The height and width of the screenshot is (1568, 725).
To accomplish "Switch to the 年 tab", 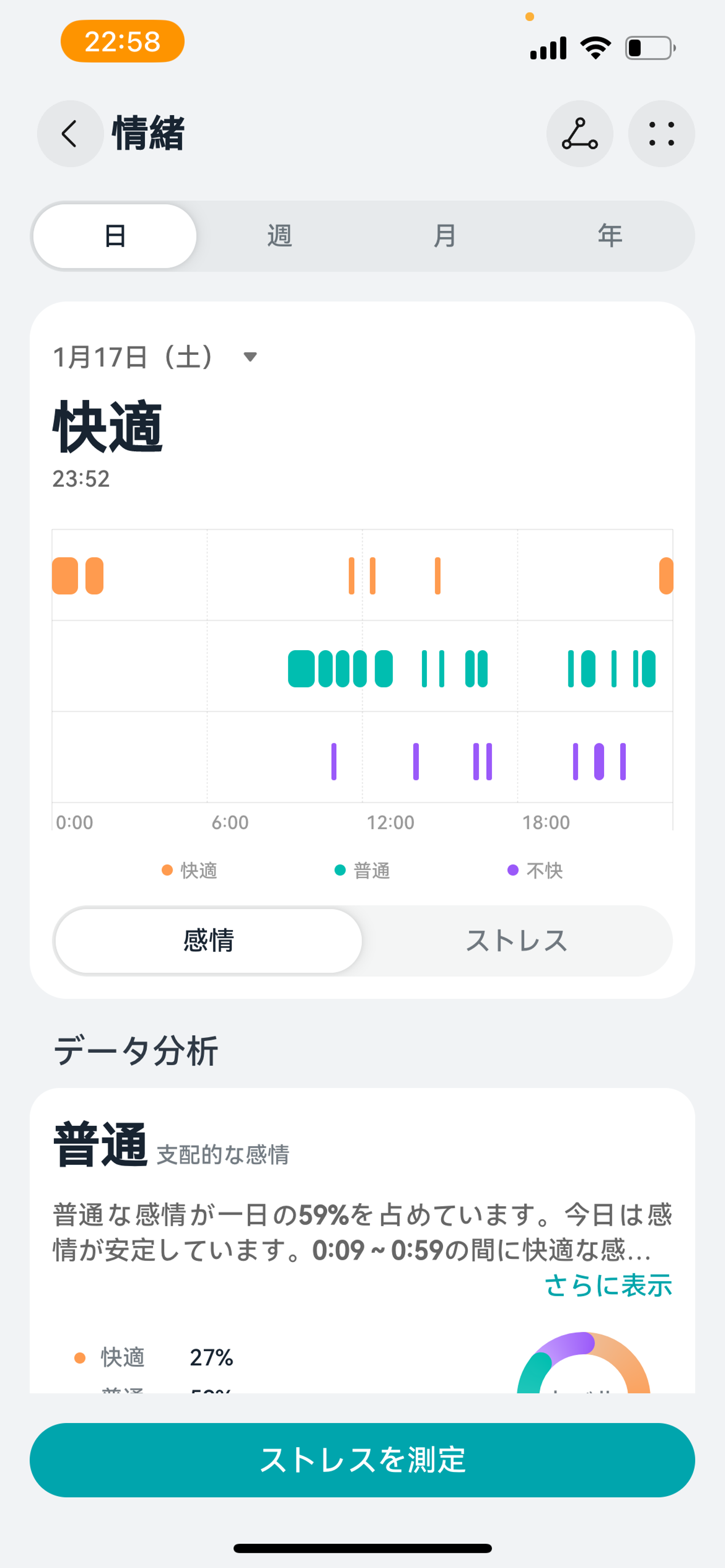I will 609,236.
